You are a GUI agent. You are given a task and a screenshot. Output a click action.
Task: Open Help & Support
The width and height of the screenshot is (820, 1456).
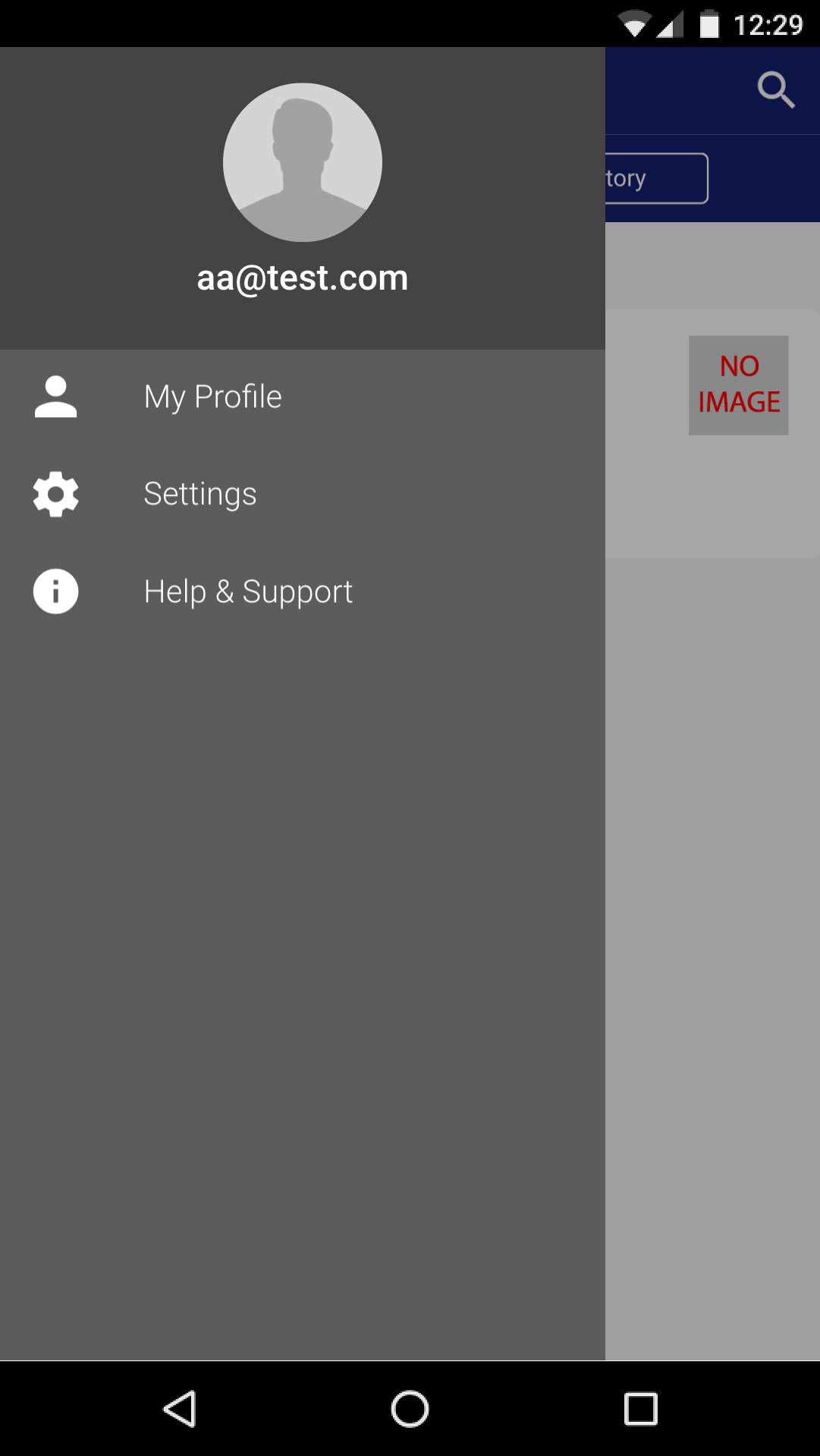248,591
